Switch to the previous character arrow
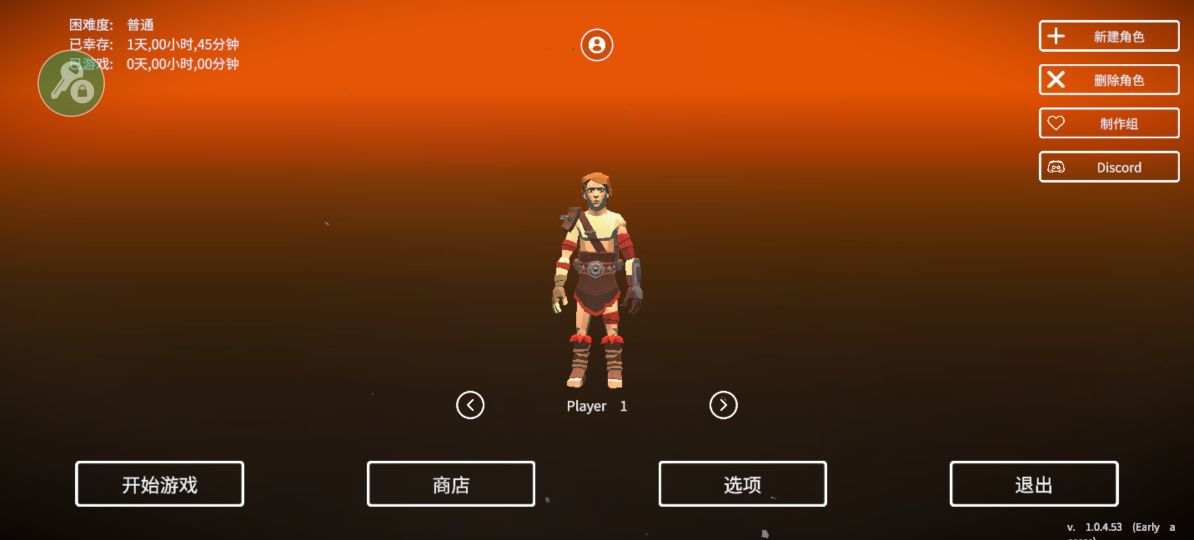The image size is (1194, 540). [x=470, y=405]
